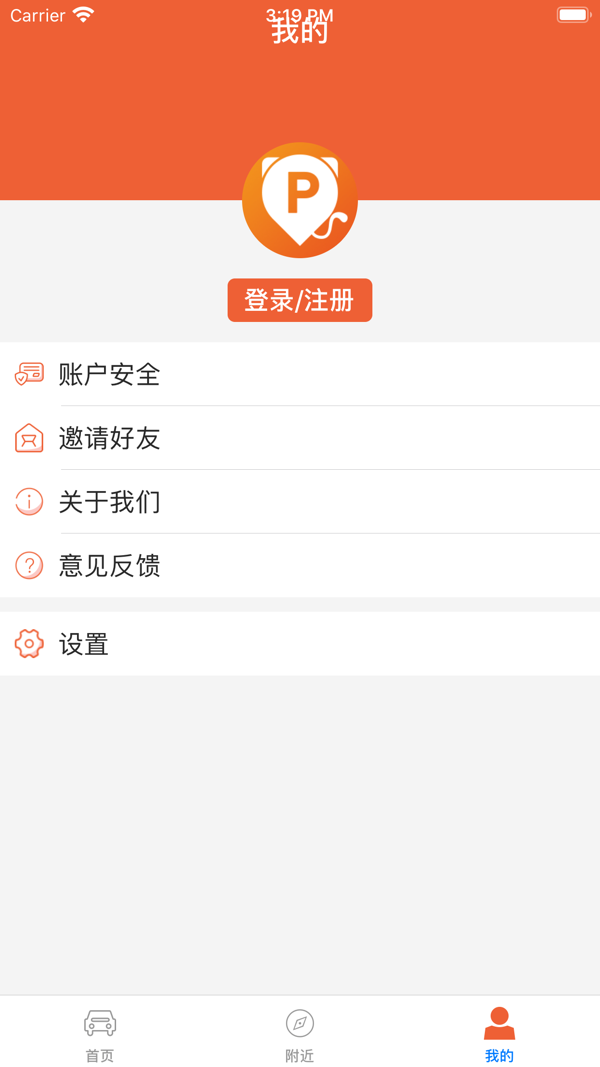The image size is (600, 1067).
Task: Tap the parking avatar profile picture
Action: point(300,200)
